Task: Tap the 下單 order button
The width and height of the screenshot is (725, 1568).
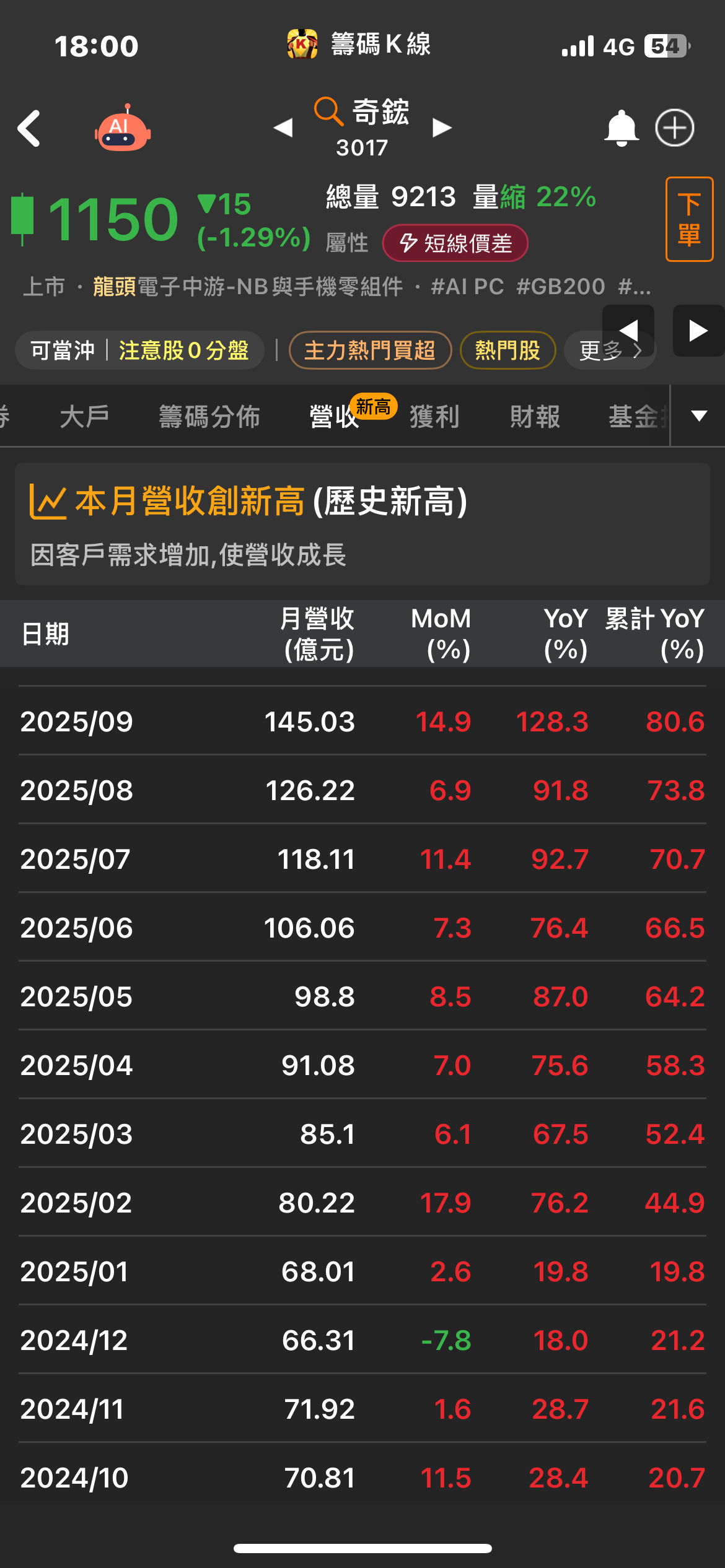Action: (x=688, y=219)
